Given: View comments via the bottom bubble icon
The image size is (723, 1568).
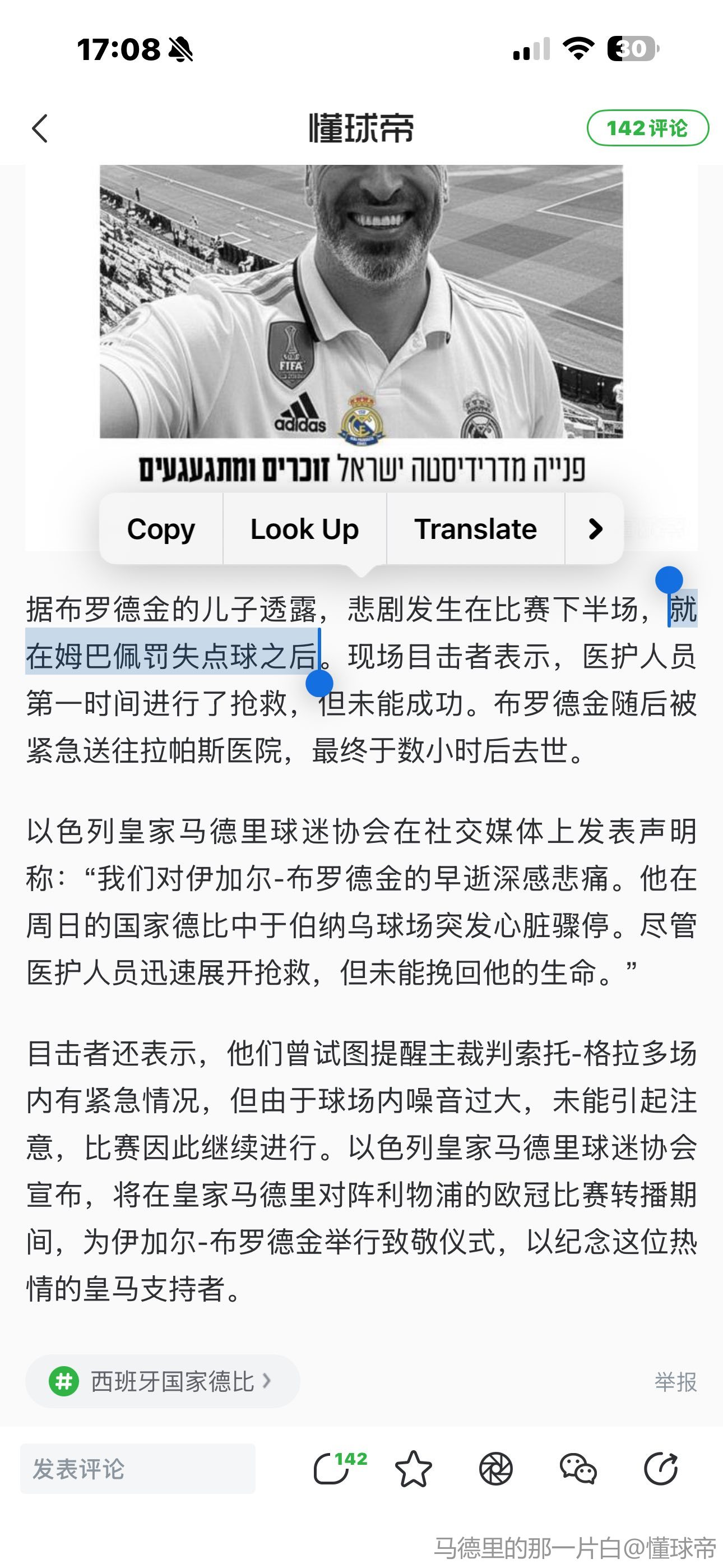Looking at the screenshot, I should coord(332,1469).
